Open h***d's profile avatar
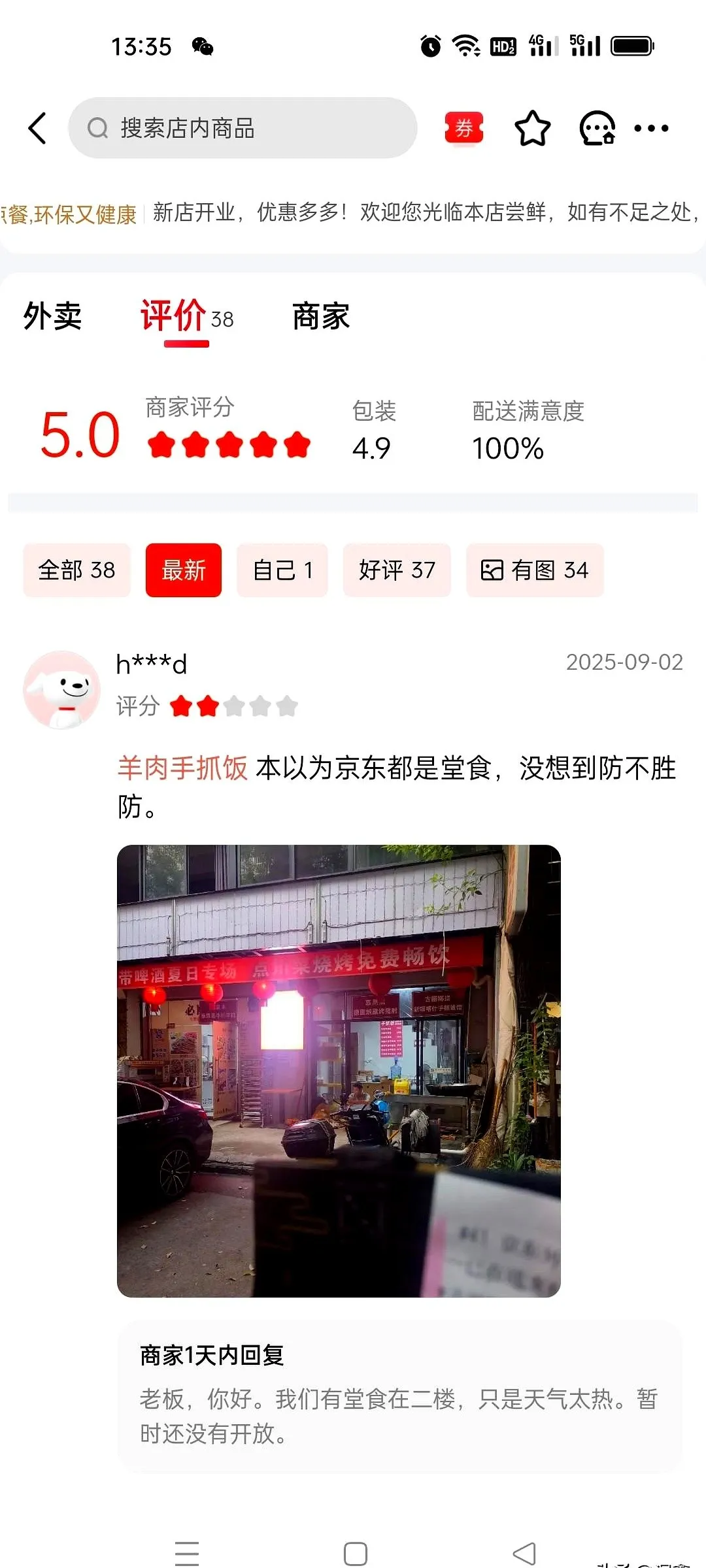Screen dimensions: 706x1568 point(62,689)
